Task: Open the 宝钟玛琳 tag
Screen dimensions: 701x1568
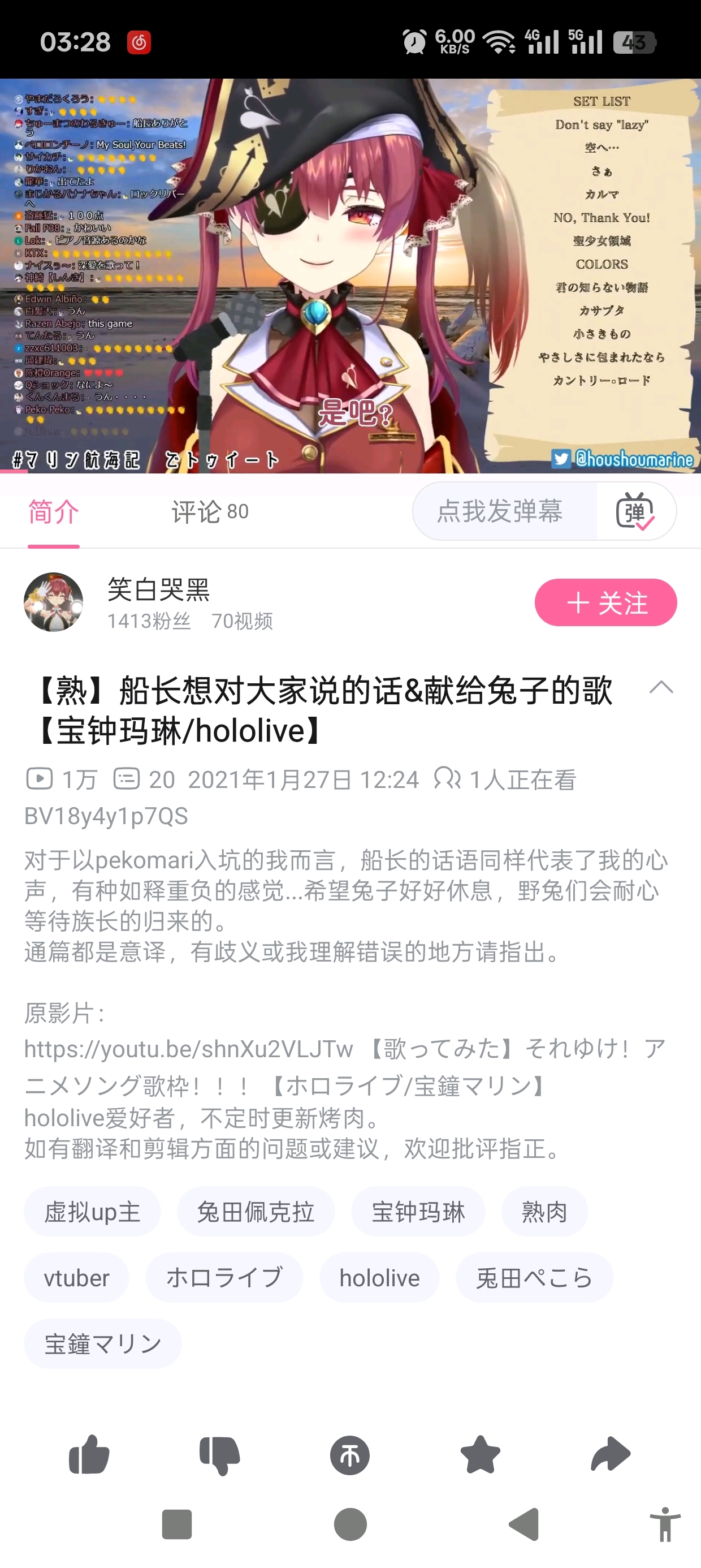Action: (x=418, y=1211)
